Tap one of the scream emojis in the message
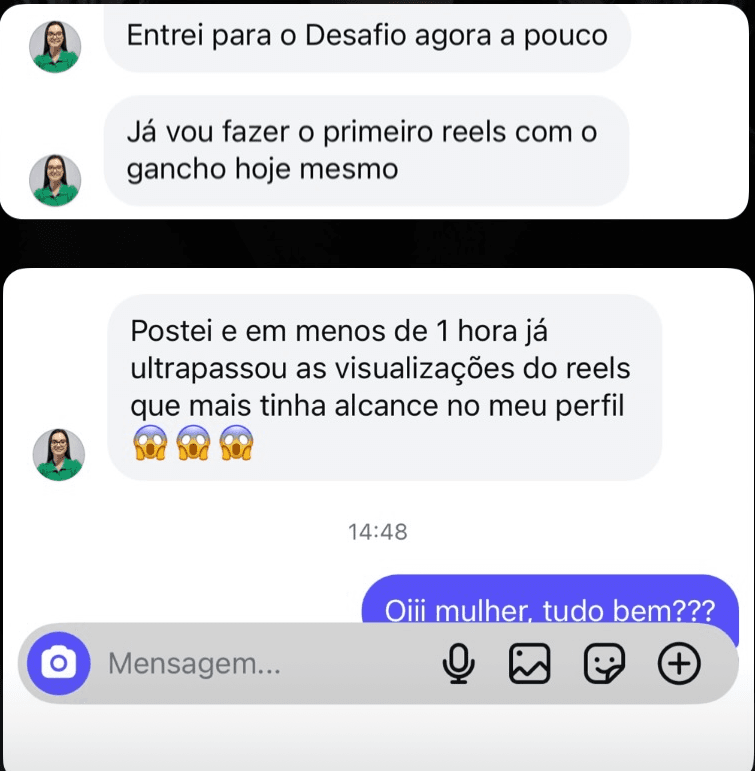This screenshot has width=755, height=771. tap(150, 445)
